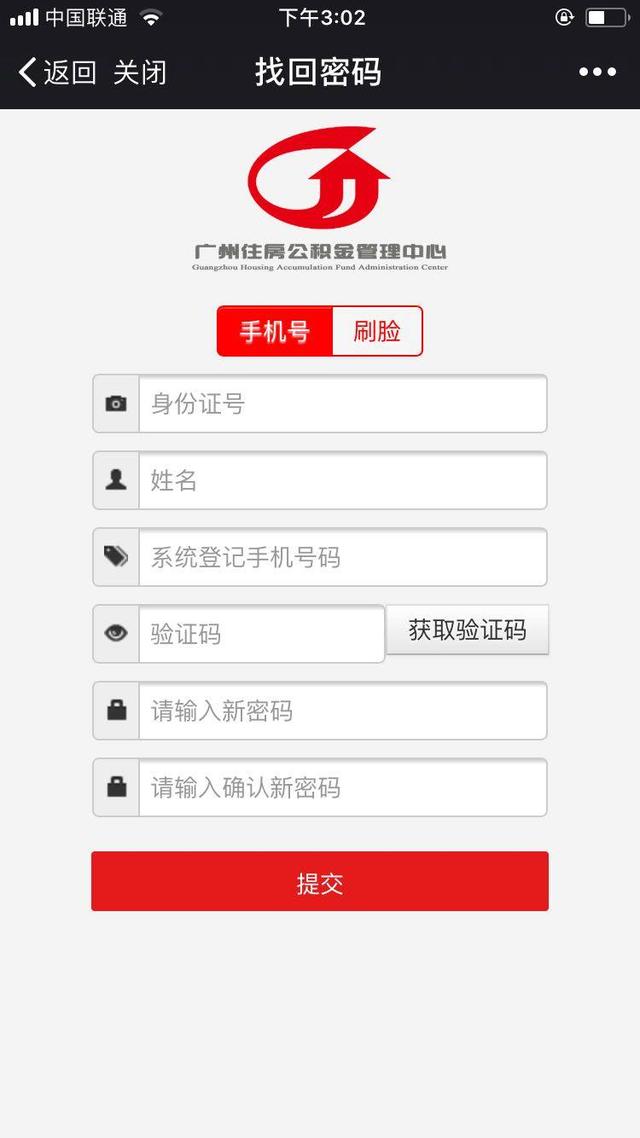The image size is (640, 1138).
Task: Select the 系统登记手机号码 field
Action: click(x=342, y=557)
